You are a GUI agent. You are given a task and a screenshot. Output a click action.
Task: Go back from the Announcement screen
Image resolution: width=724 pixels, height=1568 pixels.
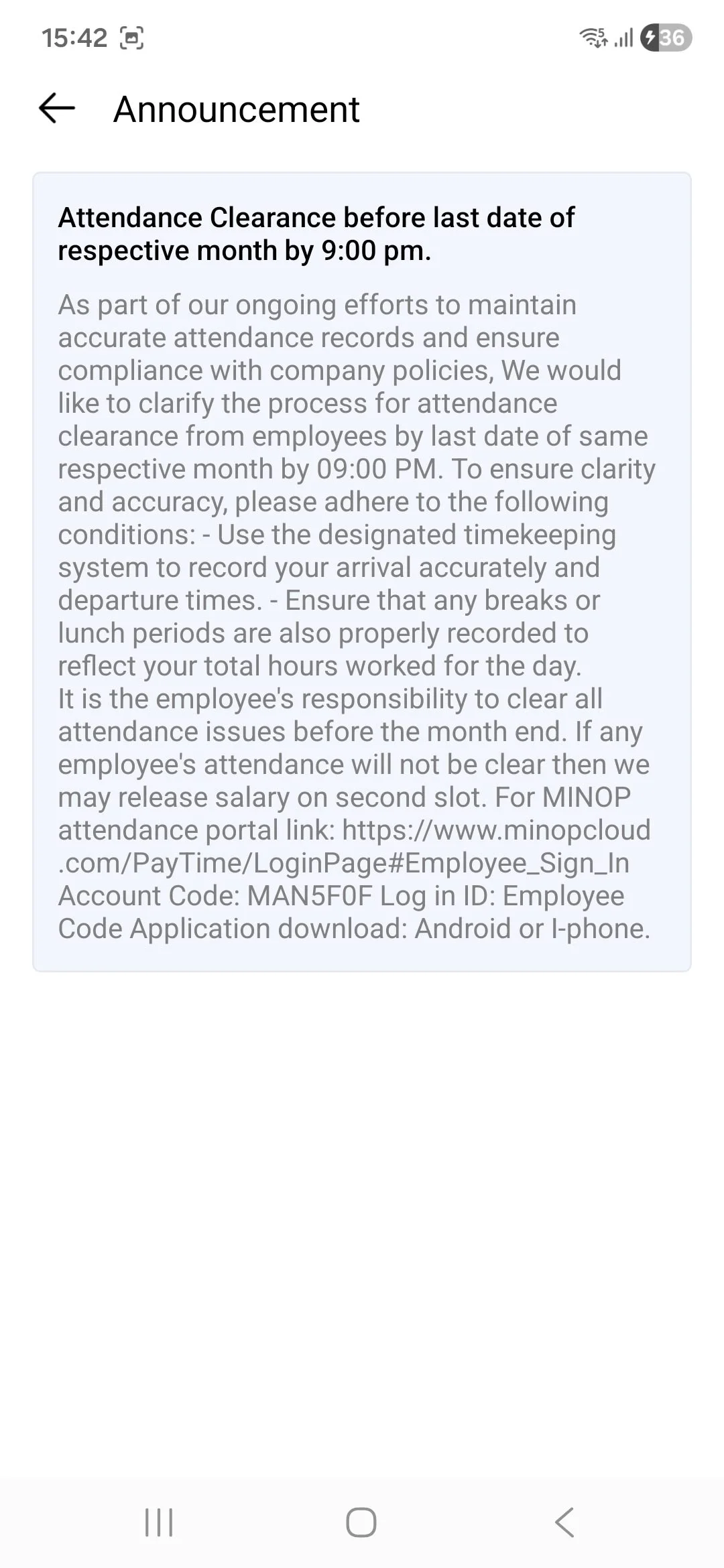coord(57,109)
